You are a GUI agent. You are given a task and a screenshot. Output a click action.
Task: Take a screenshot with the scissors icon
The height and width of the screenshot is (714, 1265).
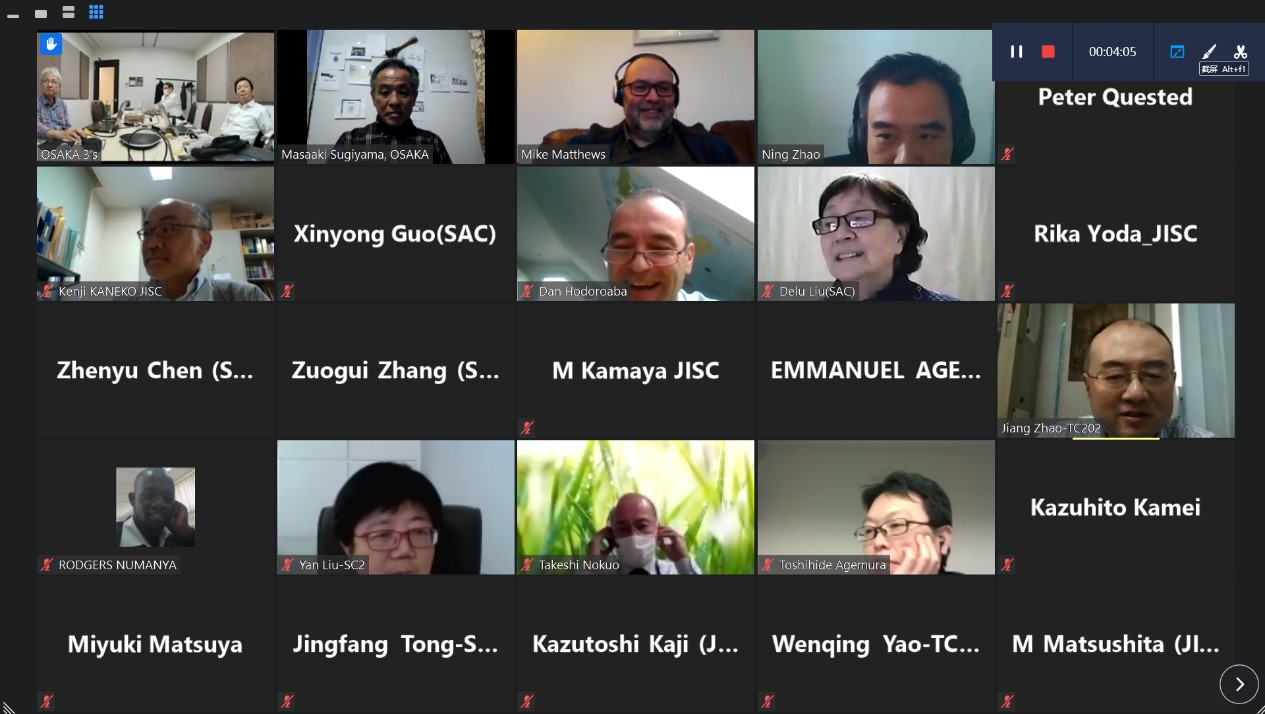pyautogui.click(x=1240, y=52)
